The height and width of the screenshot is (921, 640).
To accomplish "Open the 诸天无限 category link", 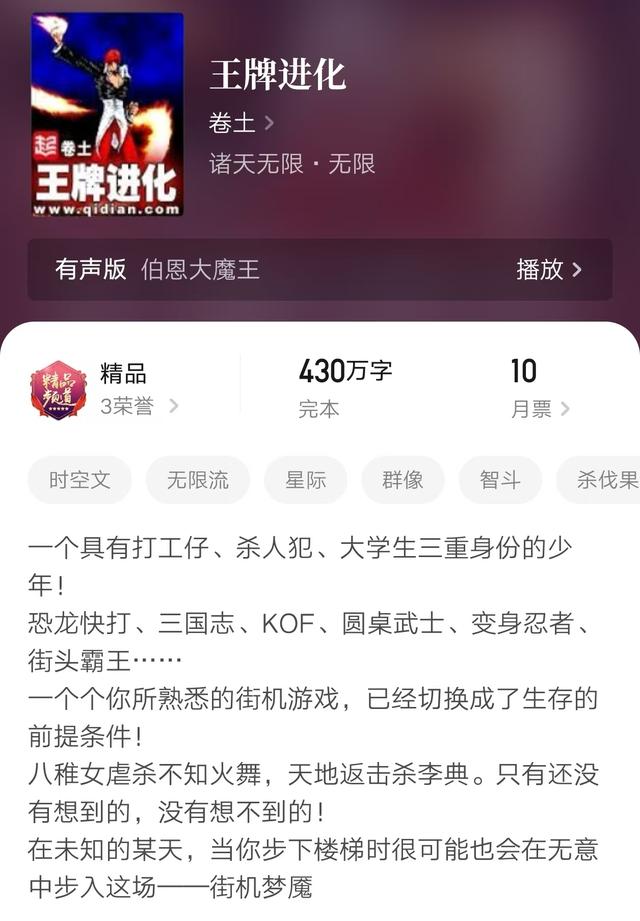I will click(x=256, y=163).
